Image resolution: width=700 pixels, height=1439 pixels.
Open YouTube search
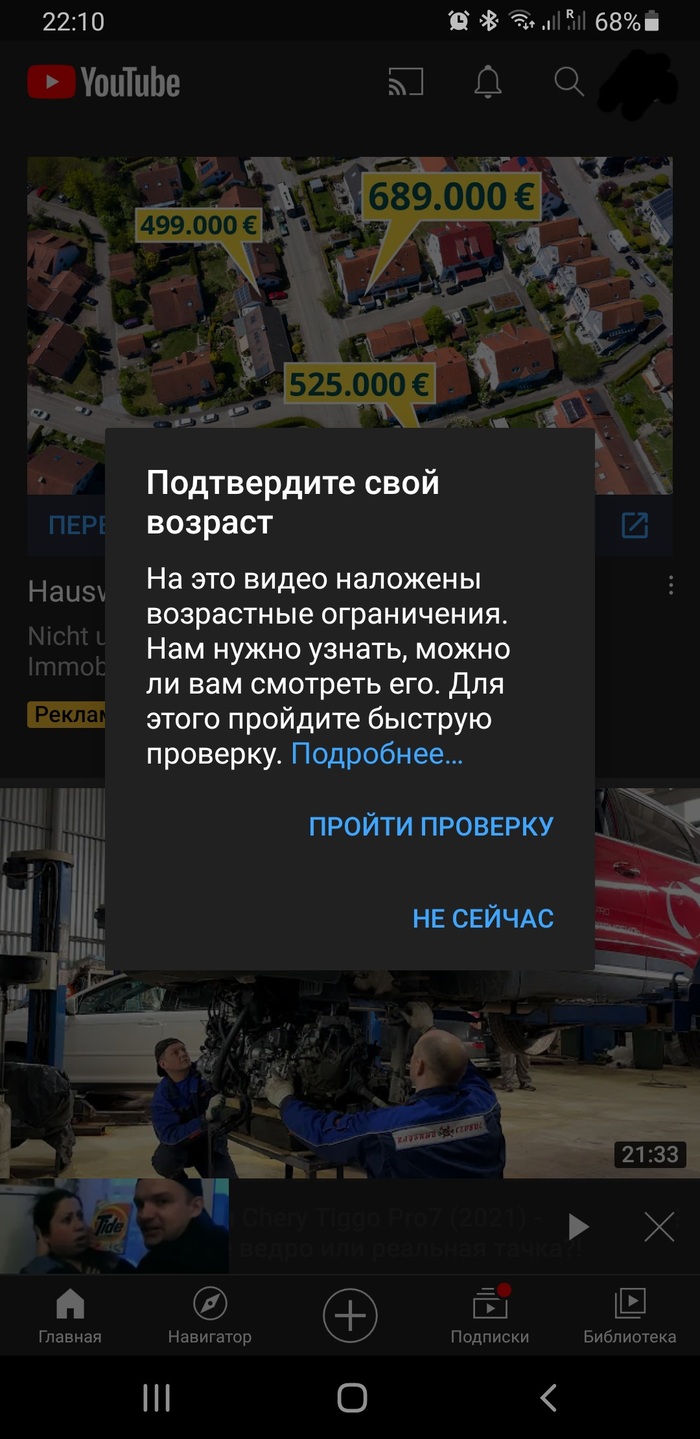[569, 83]
